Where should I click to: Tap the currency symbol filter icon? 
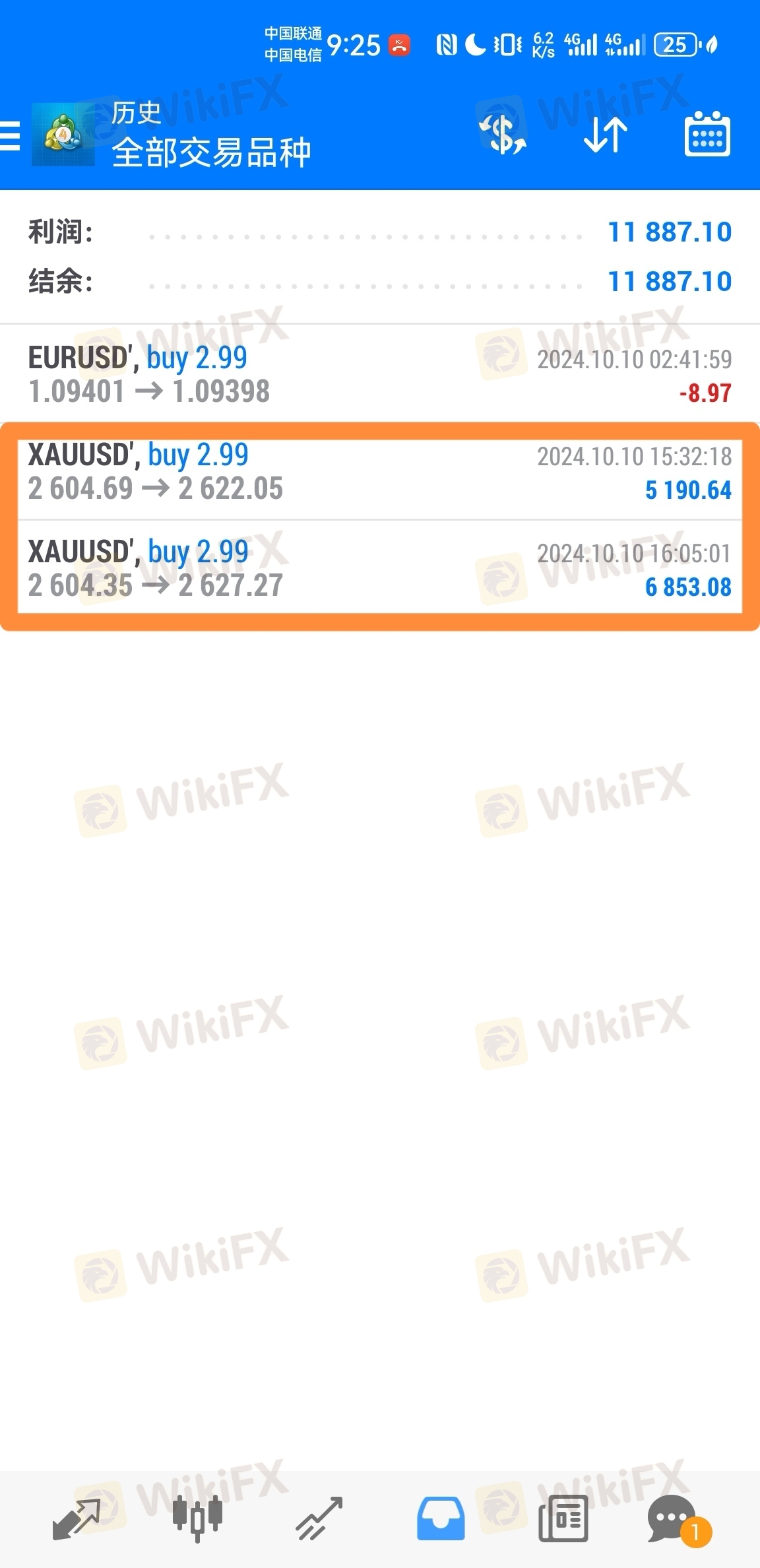point(503,135)
